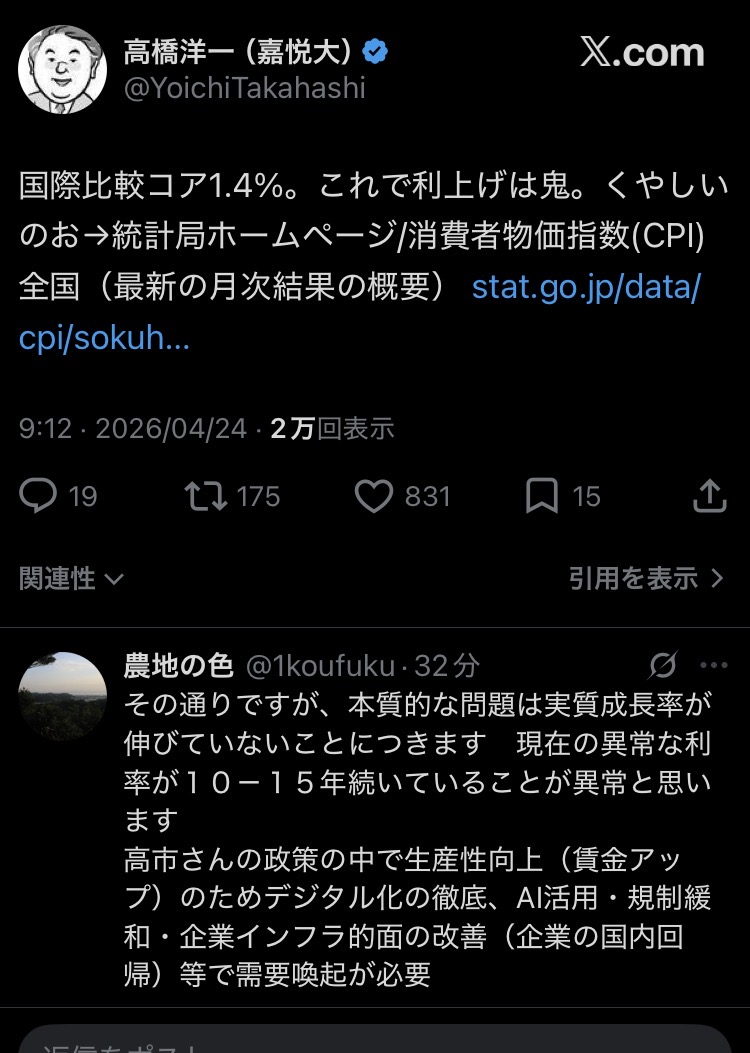View @YoichiTakahashi's profile from the handle

click(244, 88)
